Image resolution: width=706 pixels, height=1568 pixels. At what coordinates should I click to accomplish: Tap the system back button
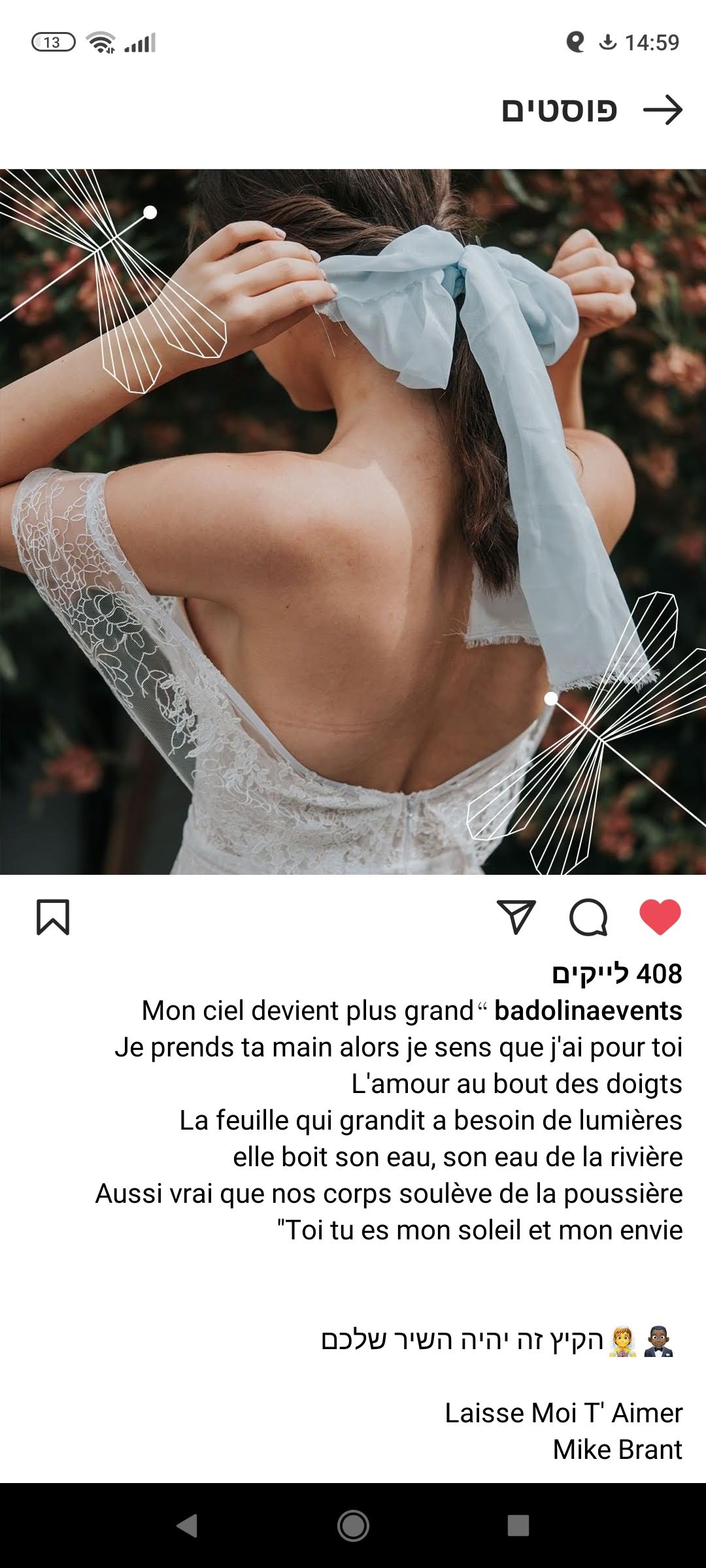(188, 1526)
